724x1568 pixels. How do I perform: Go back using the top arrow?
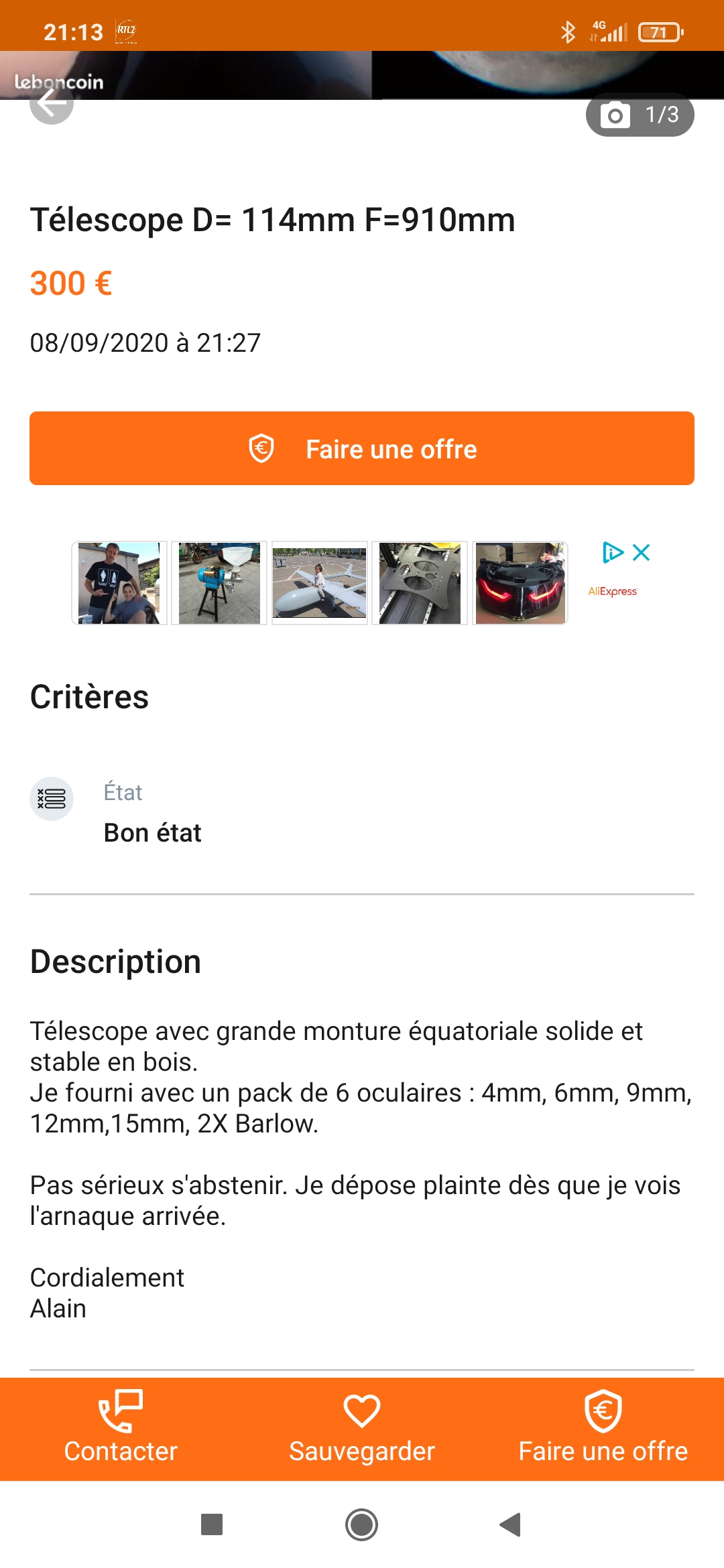(51, 104)
